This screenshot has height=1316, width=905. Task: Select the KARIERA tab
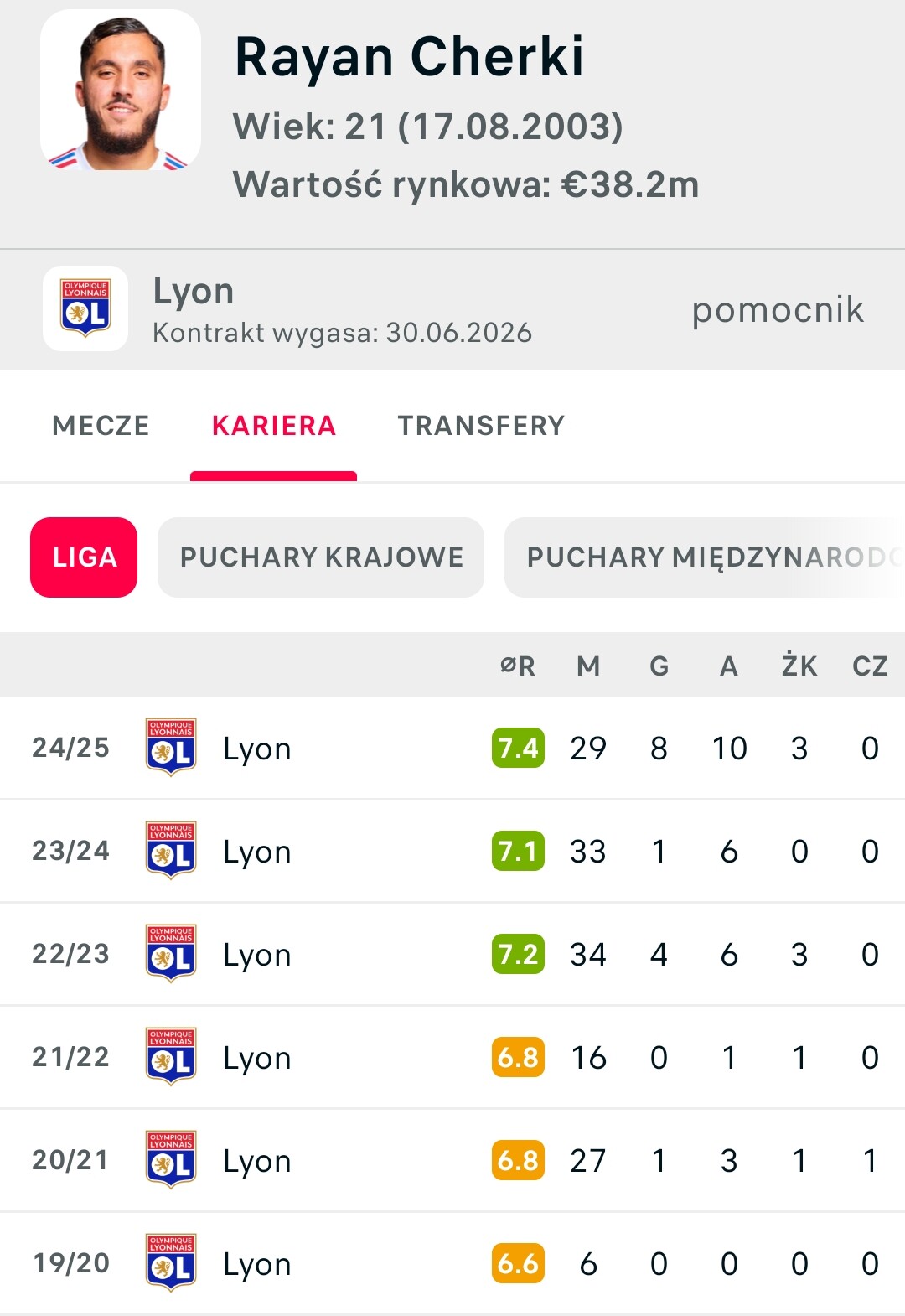click(x=273, y=426)
